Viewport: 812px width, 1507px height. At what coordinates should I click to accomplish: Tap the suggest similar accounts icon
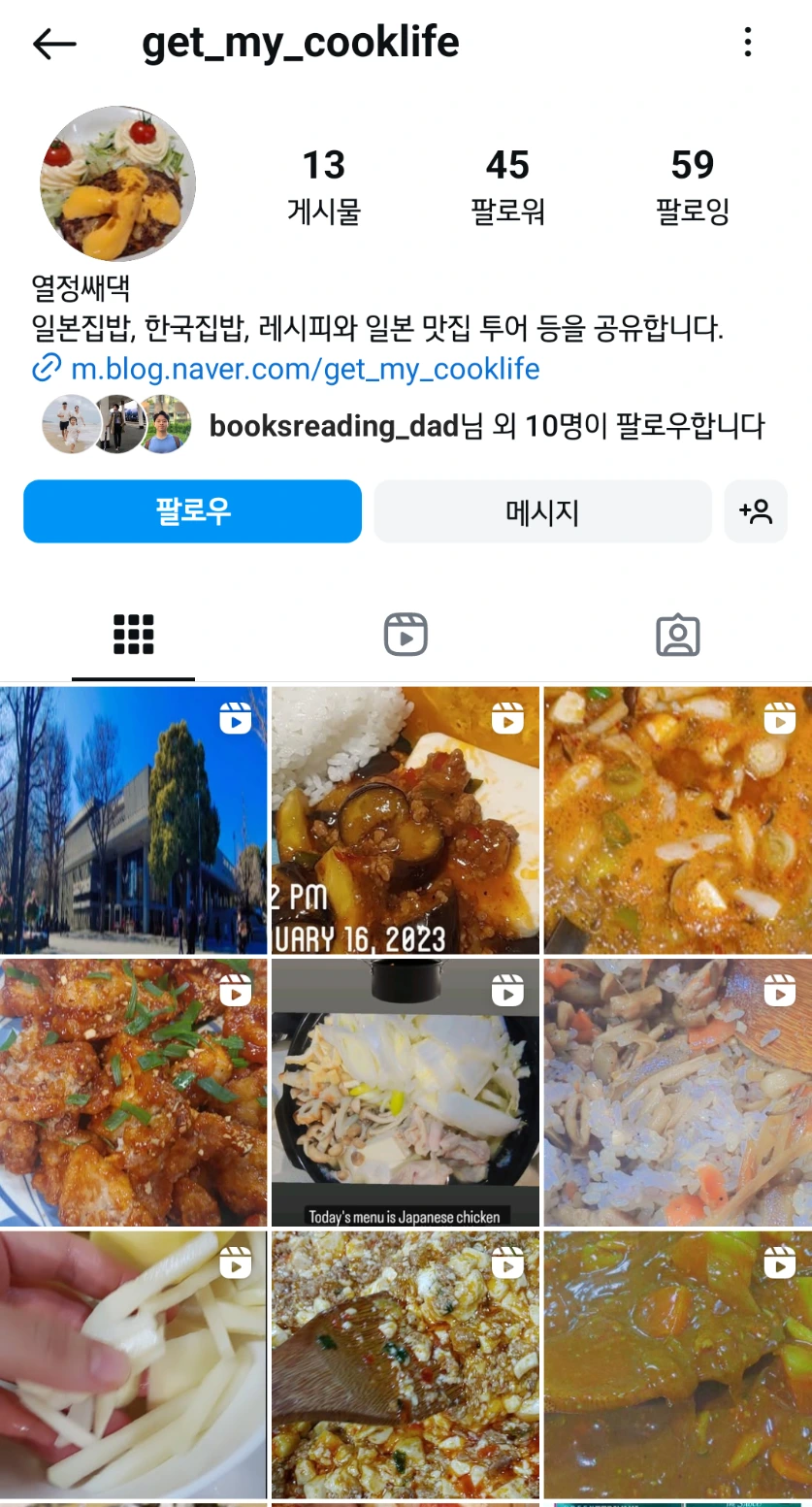click(x=755, y=511)
